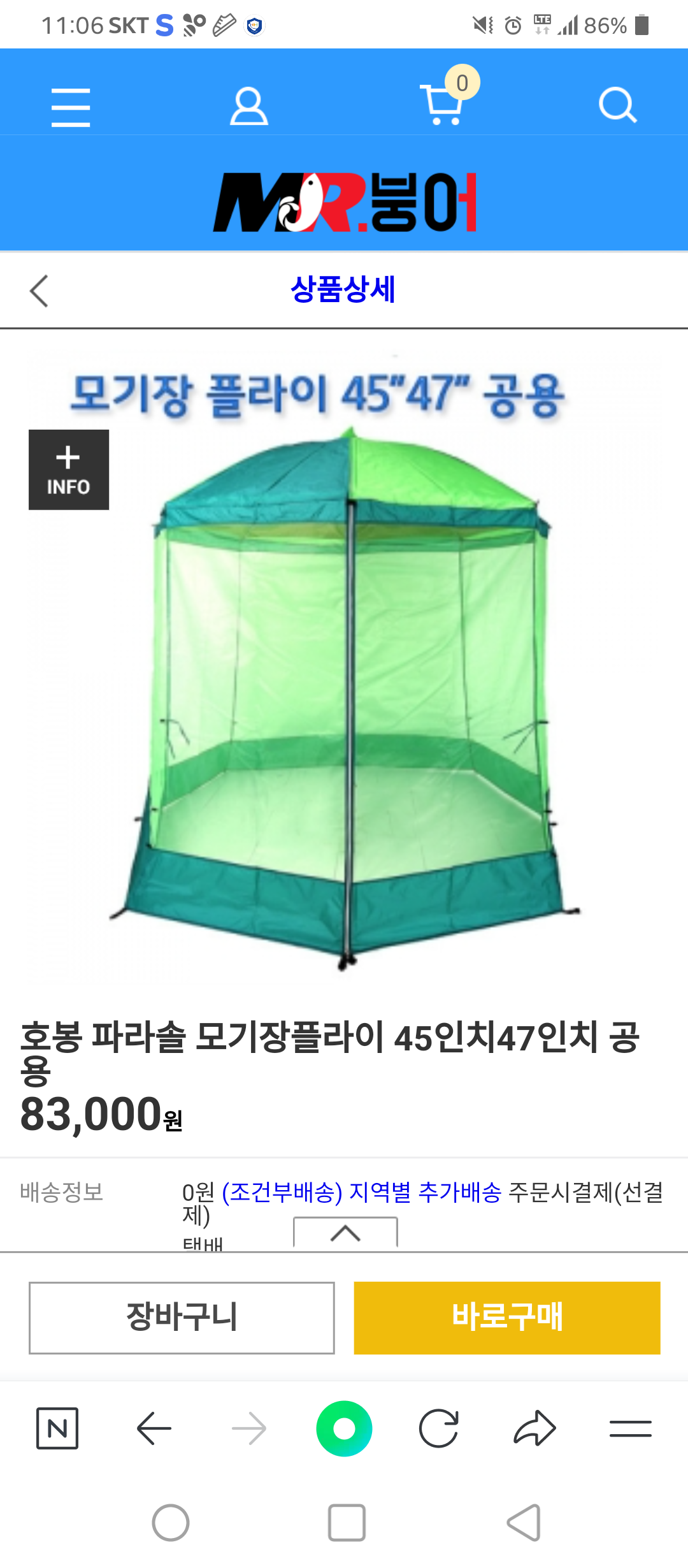This screenshot has width=688, height=1568.
Task: Open the user account icon
Action: pyautogui.click(x=248, y=106)
